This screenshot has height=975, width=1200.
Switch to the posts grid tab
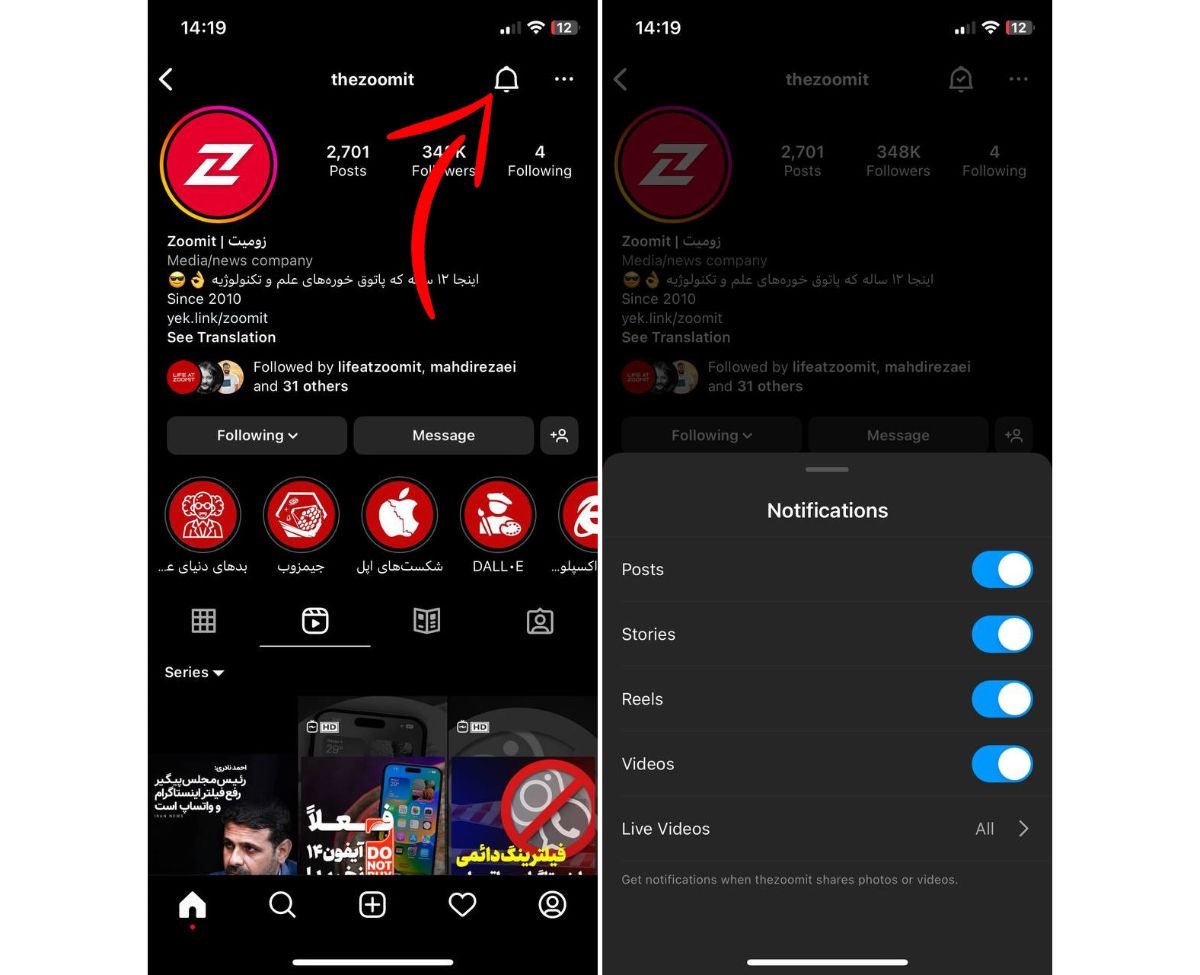204,621
